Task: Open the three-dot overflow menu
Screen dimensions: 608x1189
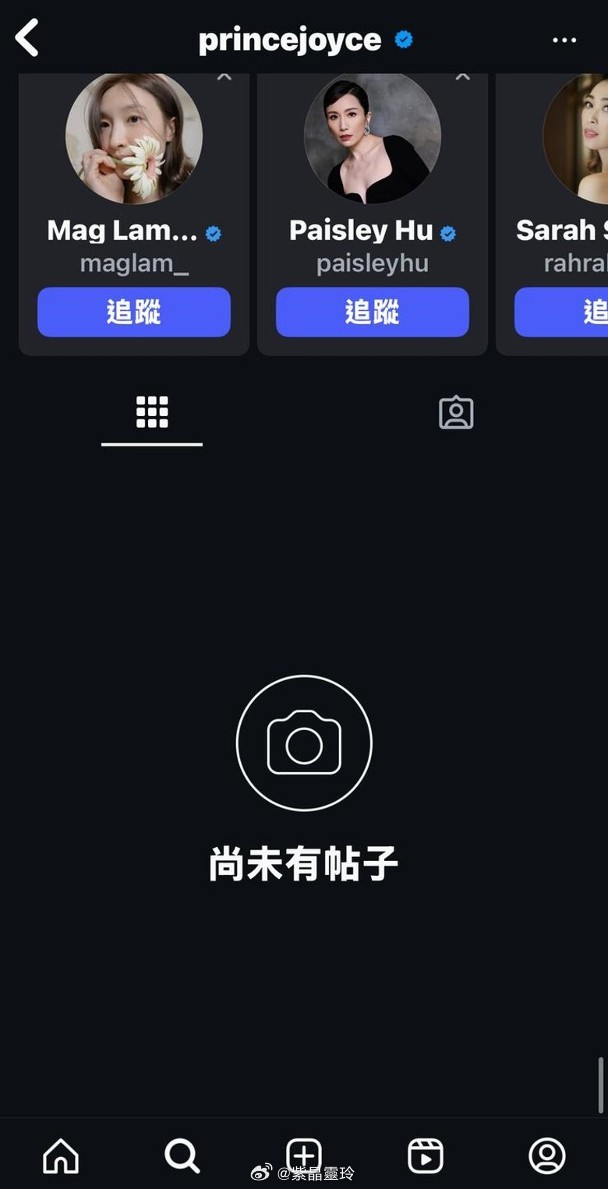Action: (564, 40)
